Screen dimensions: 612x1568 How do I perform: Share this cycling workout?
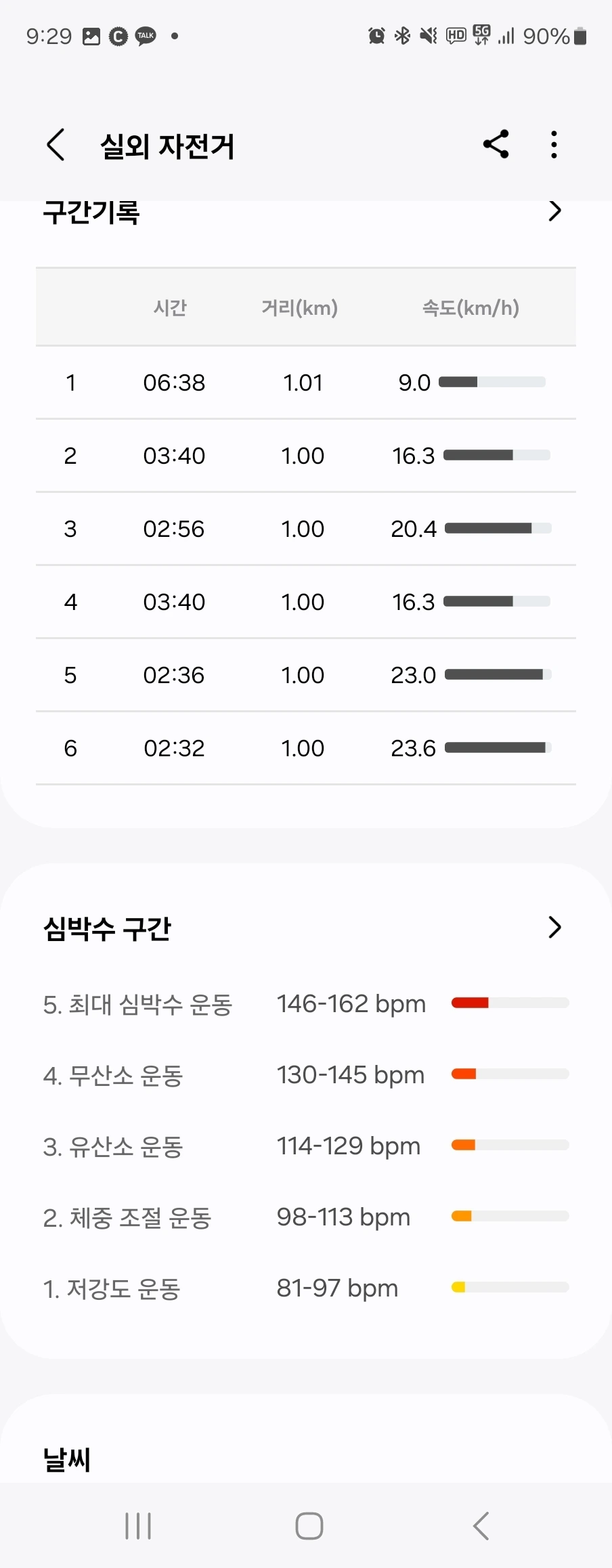coord(496,144)
